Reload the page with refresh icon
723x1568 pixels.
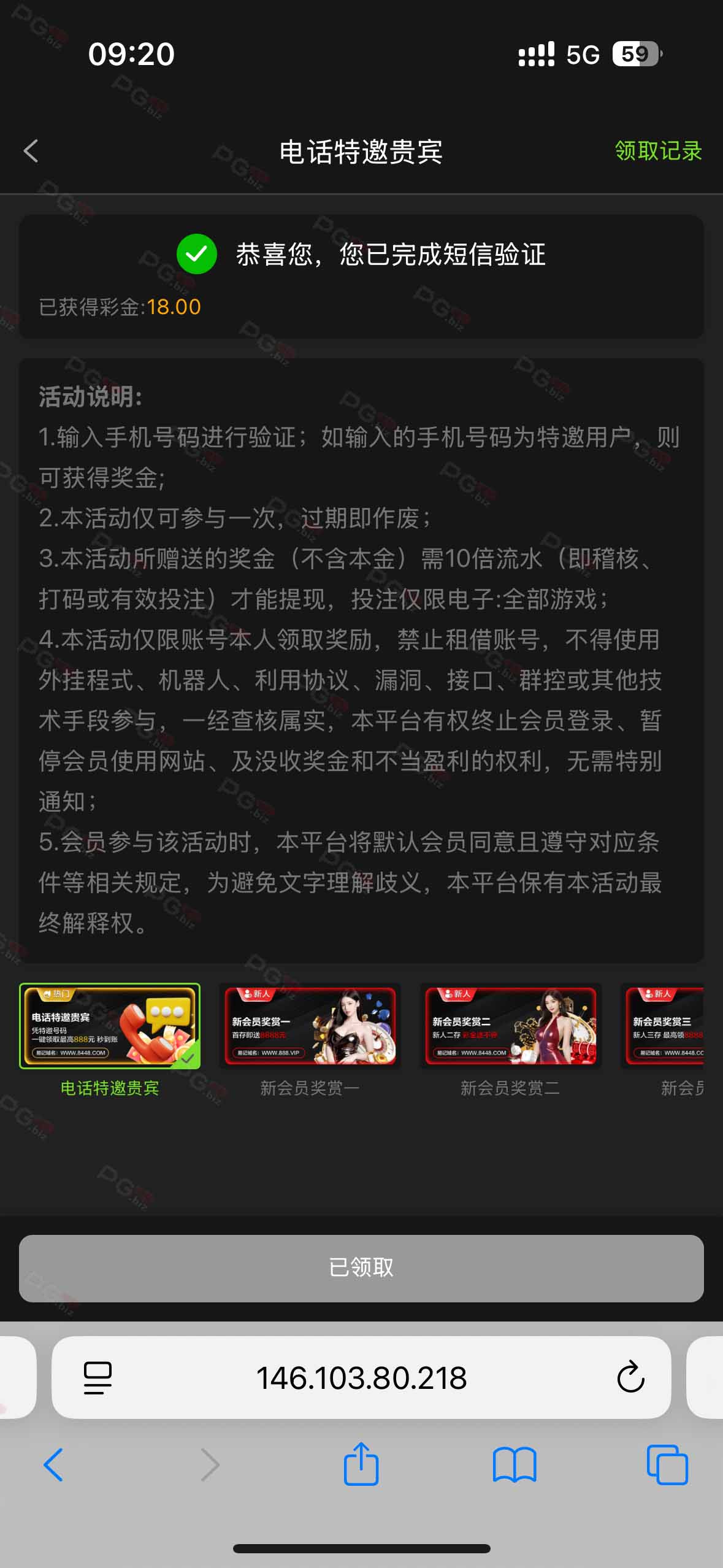(x=630, y=1378)
